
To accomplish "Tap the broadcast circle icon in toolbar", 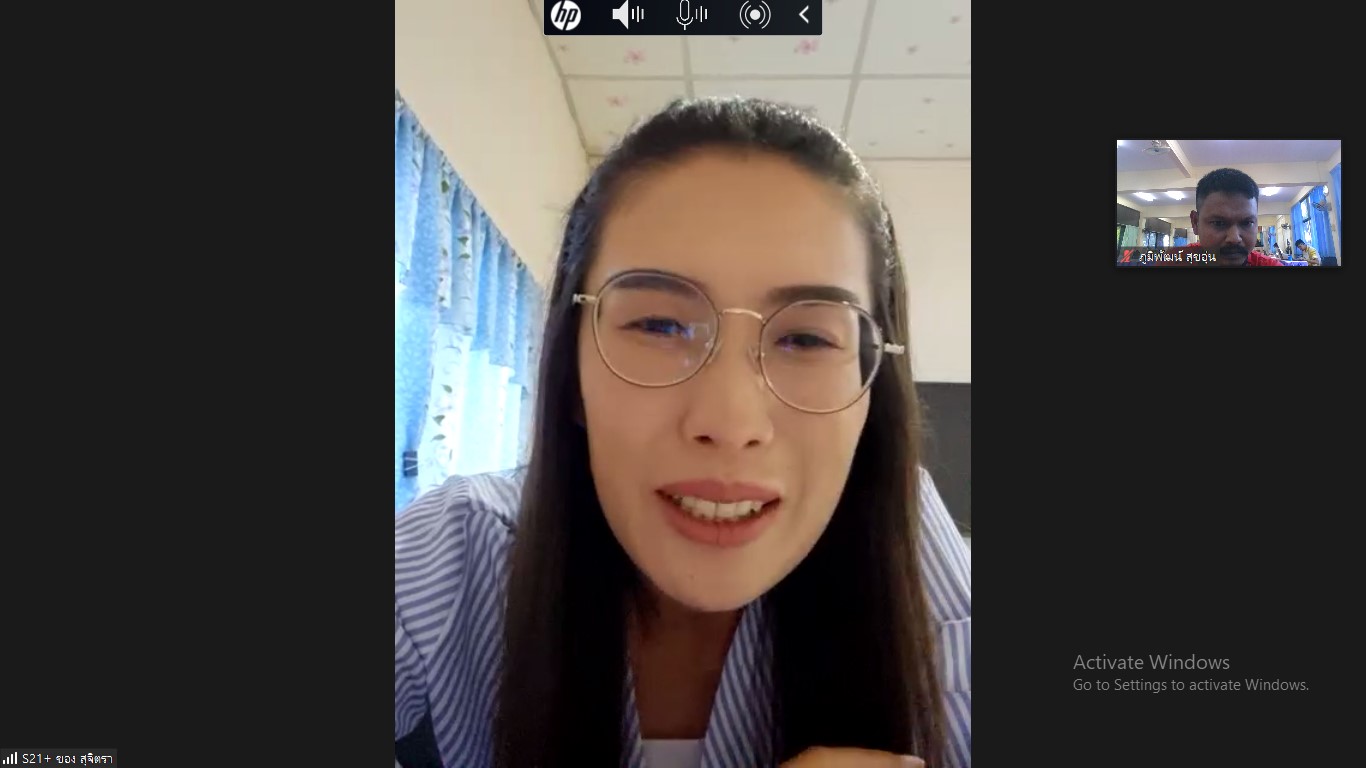I will click(755, 15).
